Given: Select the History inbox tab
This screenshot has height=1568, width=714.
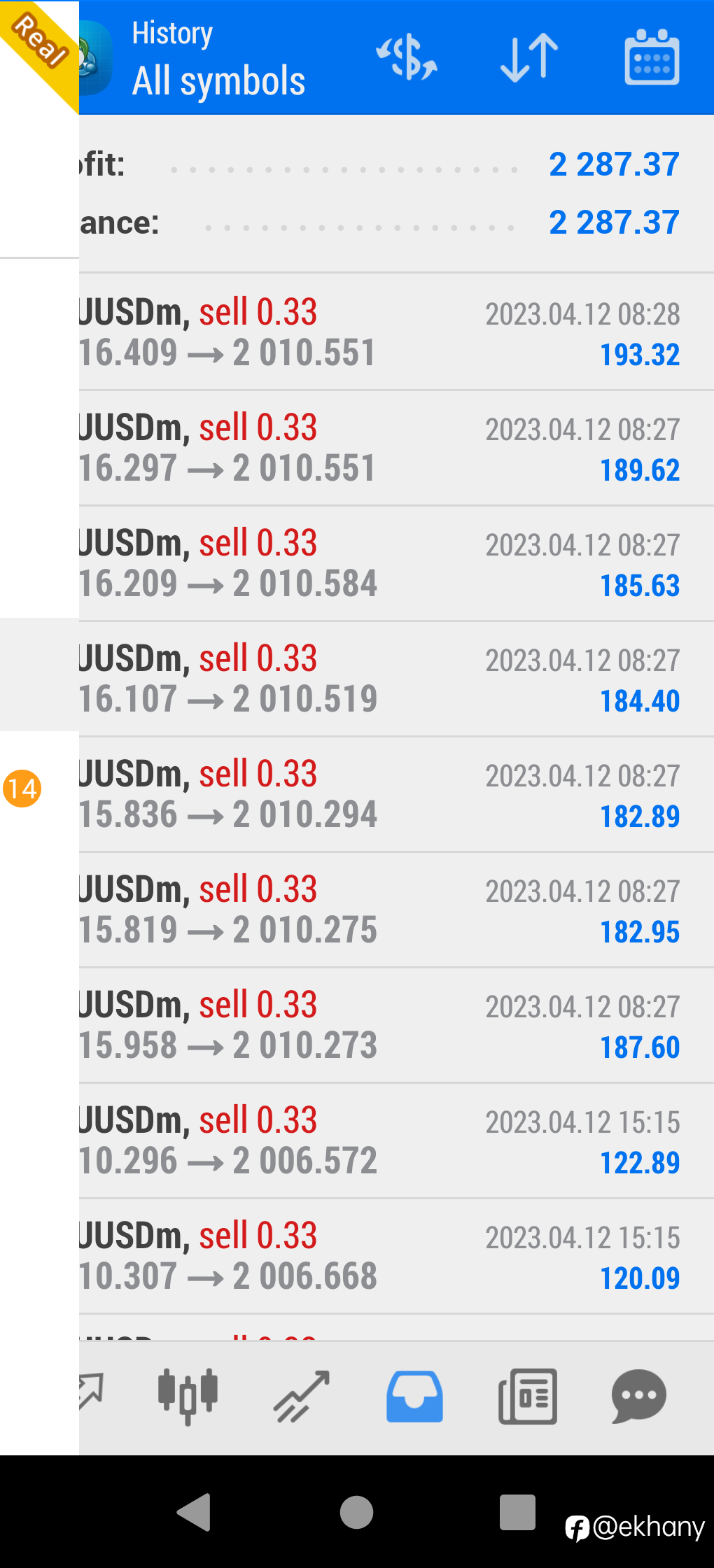Looking at the screenshot, I should pos(414,1396).
